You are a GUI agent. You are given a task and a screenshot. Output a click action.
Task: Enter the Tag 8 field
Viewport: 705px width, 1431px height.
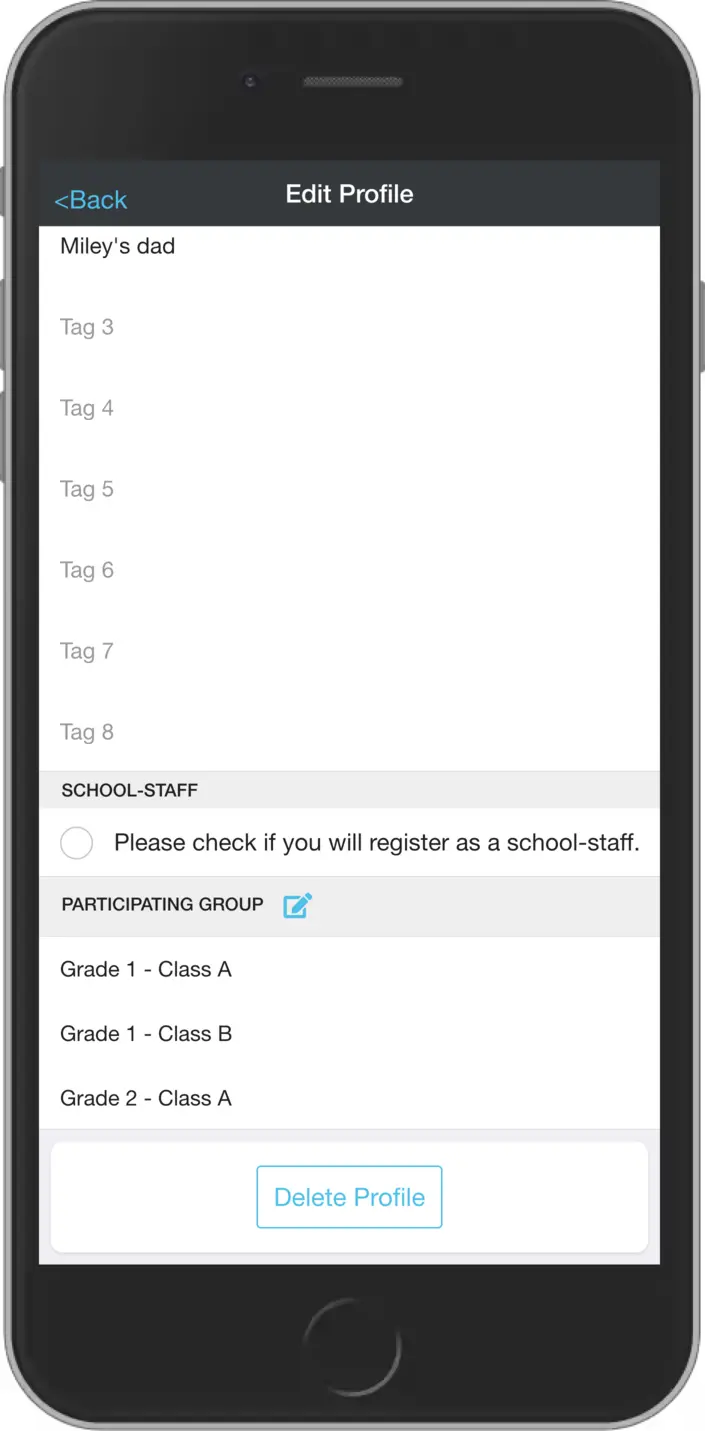[349, 732]
